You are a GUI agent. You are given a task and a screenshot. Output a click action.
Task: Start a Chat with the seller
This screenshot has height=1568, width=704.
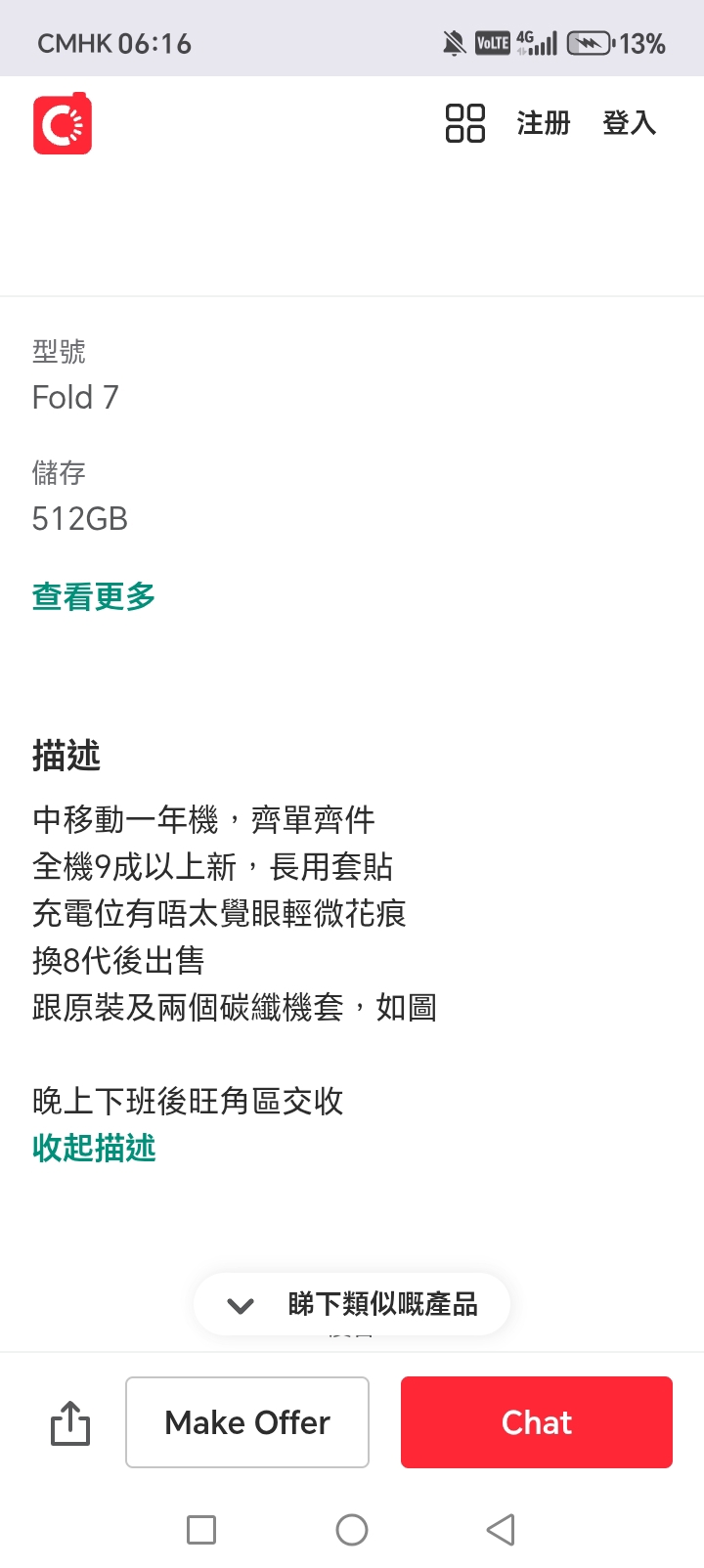(x=537, y=1422)
